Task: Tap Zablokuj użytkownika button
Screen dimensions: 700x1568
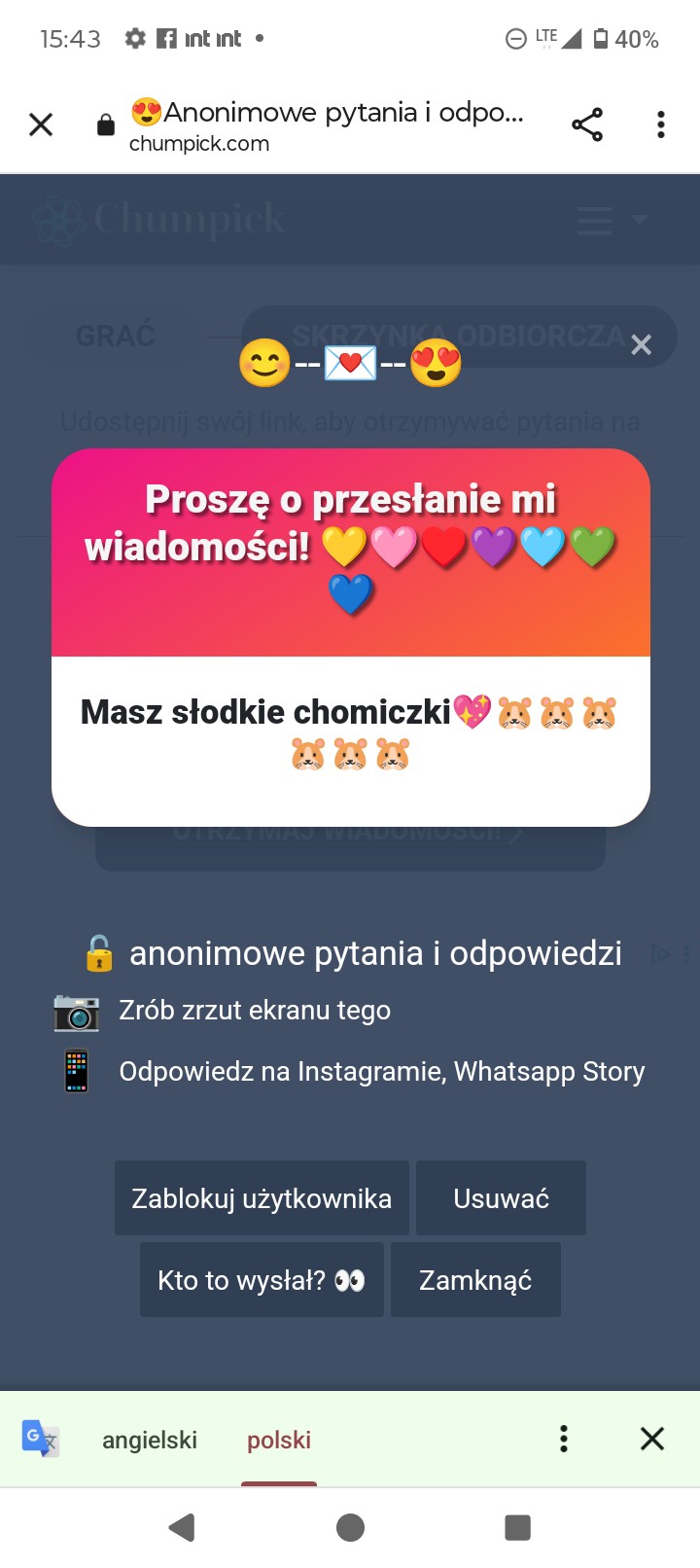Action: pyautogui.click(x=262, y=1198)
